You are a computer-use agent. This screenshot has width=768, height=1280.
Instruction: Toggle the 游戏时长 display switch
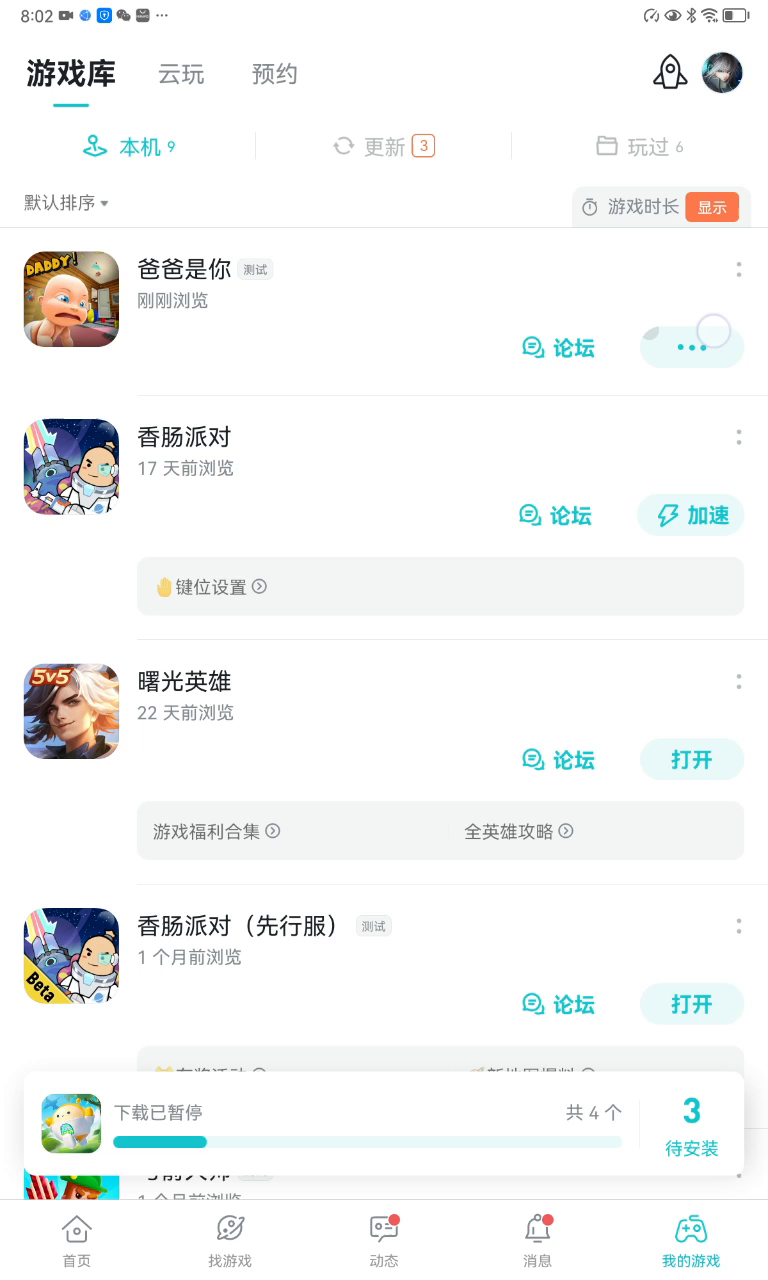click(x=712, y=207)
